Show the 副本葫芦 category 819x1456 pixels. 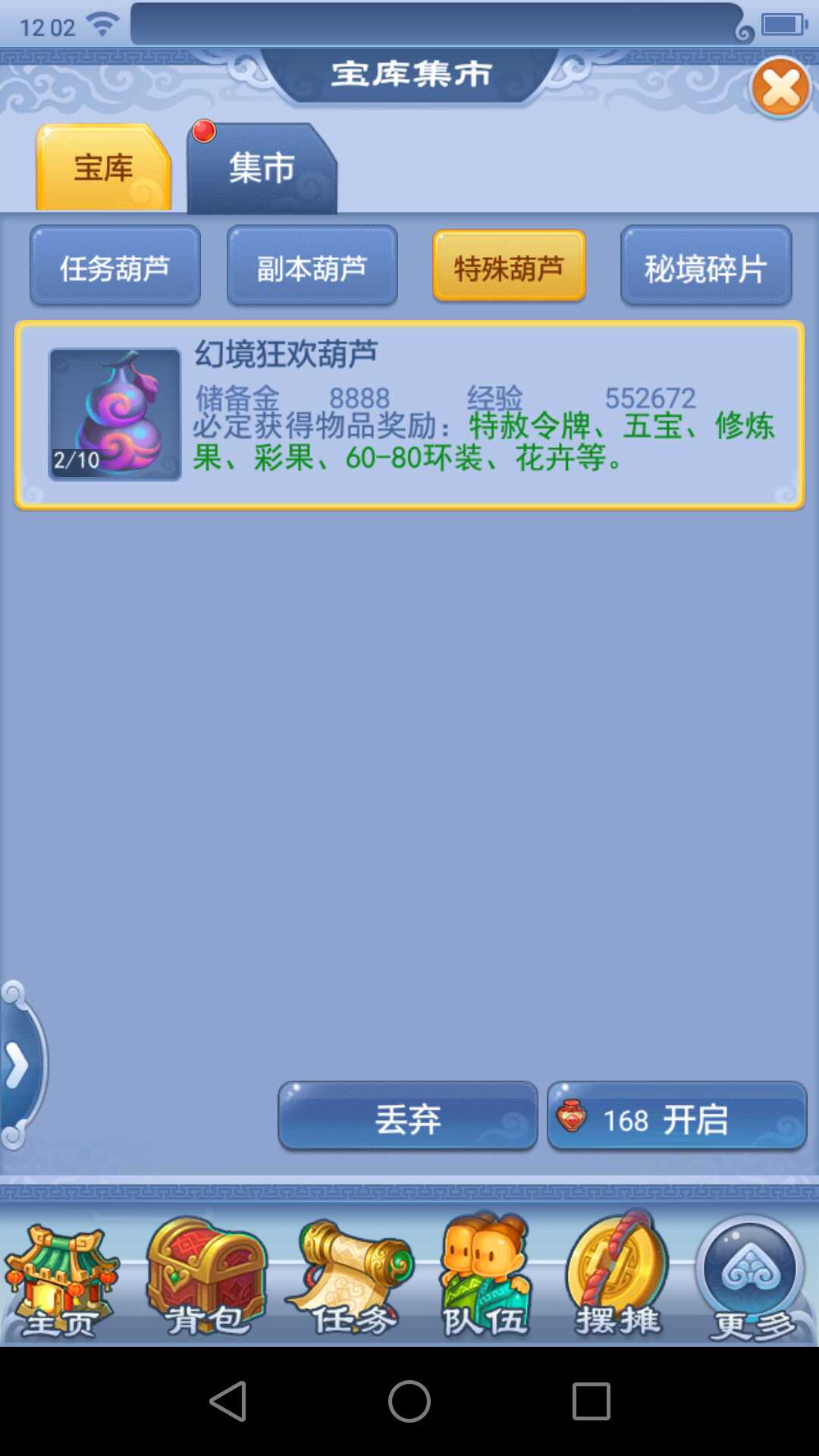312,267
